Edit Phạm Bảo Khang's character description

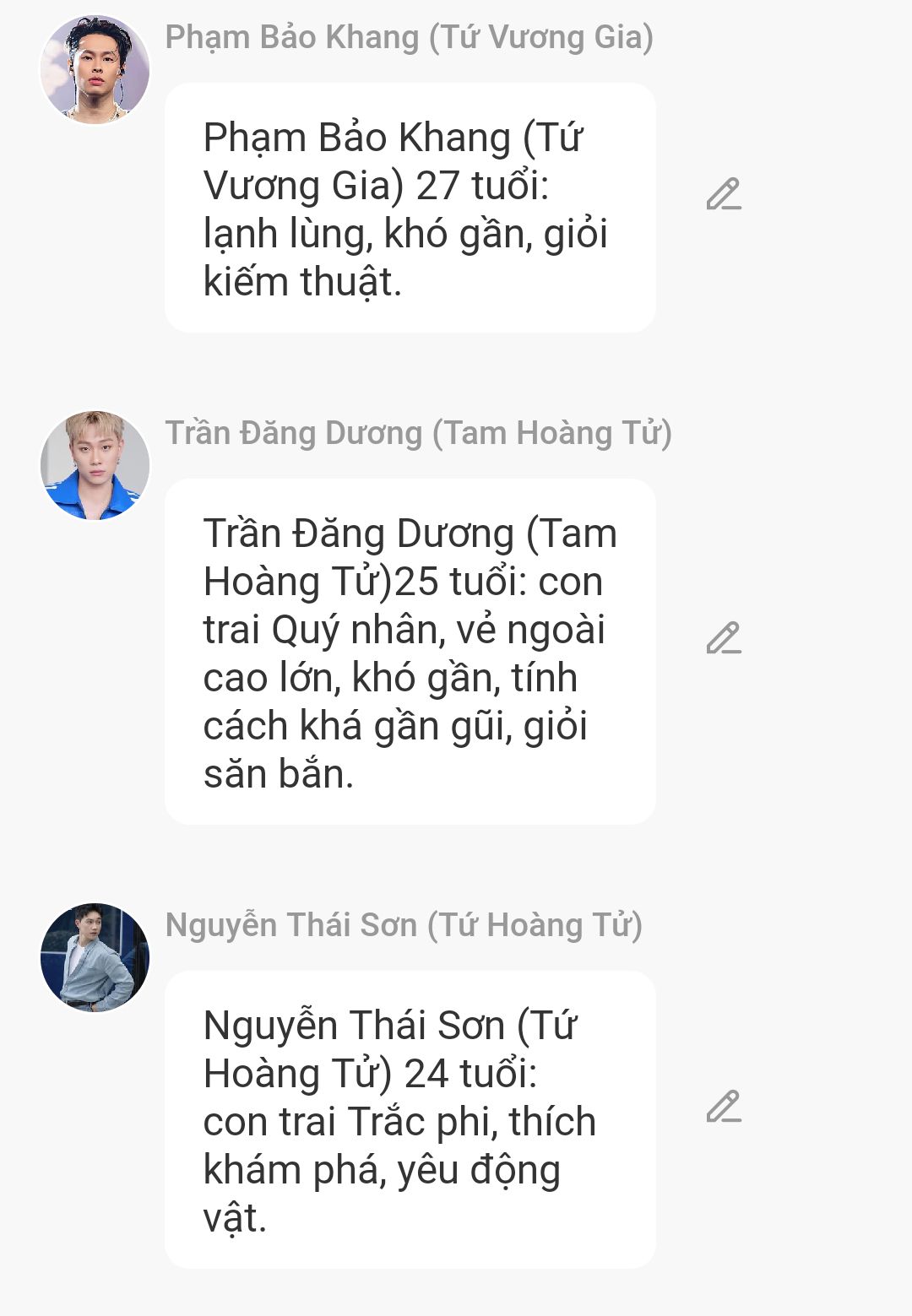[x=724, y=195]
